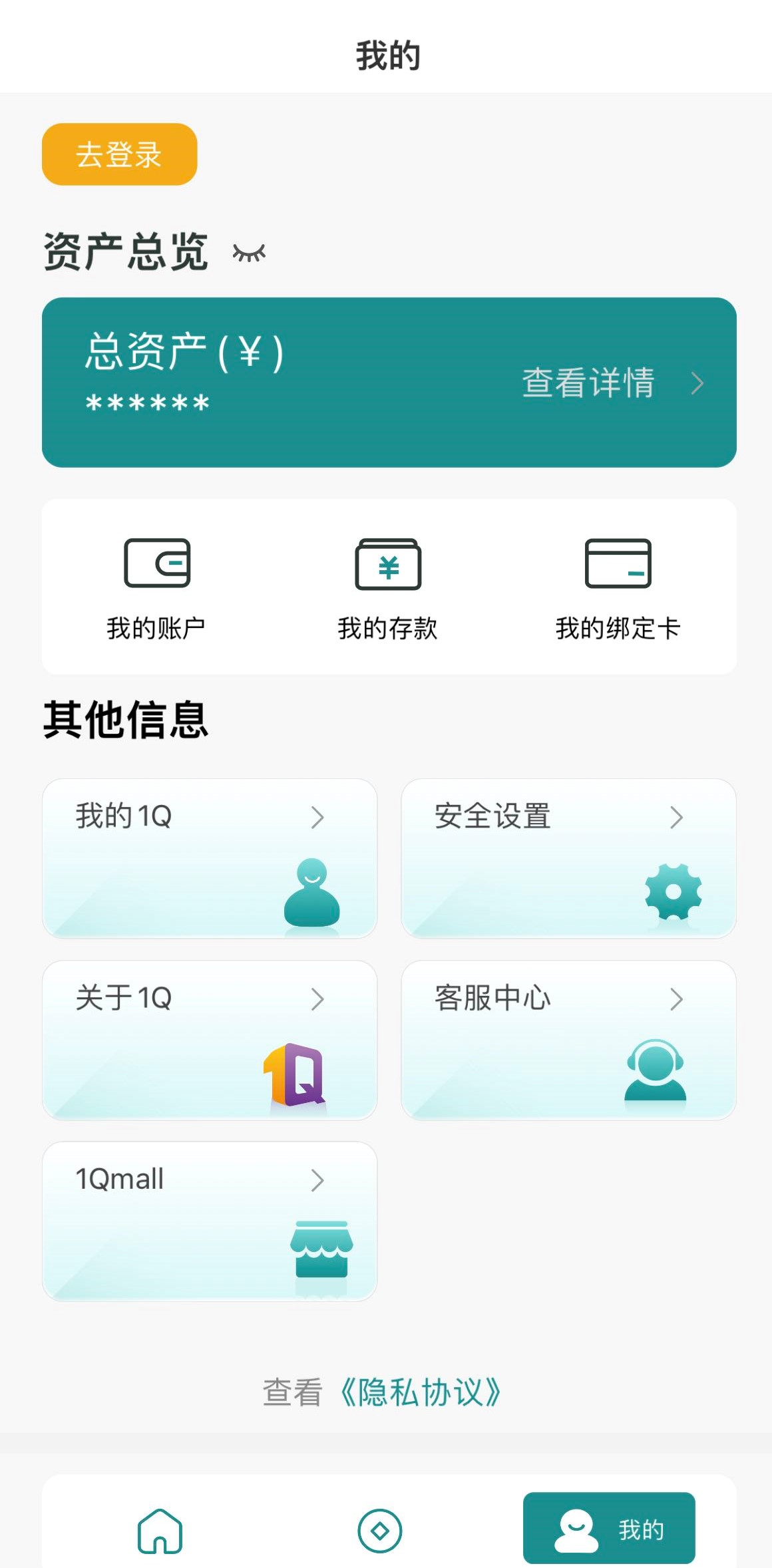Image resolution: width=772 pixels, height=1568 pixels.
Task: Select the 我的存款 yen wallet icon
Action: point(387,565)
